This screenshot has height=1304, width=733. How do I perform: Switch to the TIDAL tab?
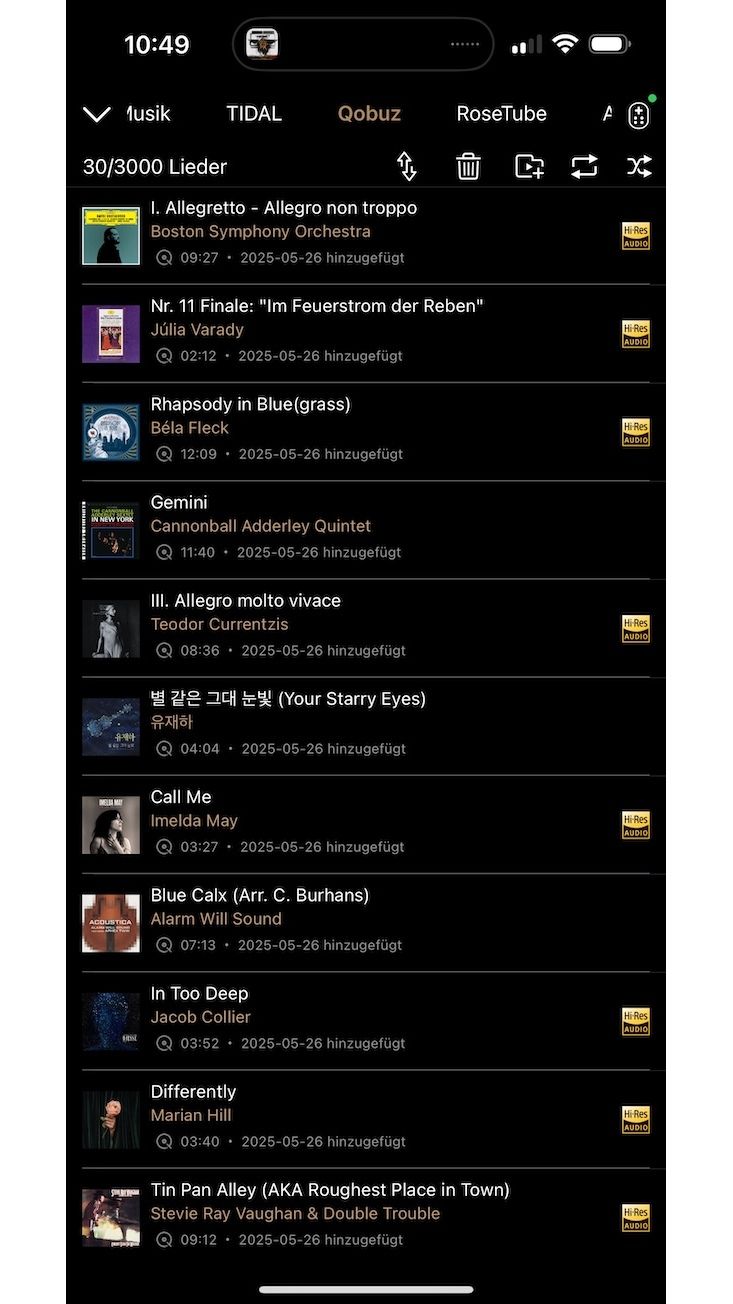click(x=254, y=114)
